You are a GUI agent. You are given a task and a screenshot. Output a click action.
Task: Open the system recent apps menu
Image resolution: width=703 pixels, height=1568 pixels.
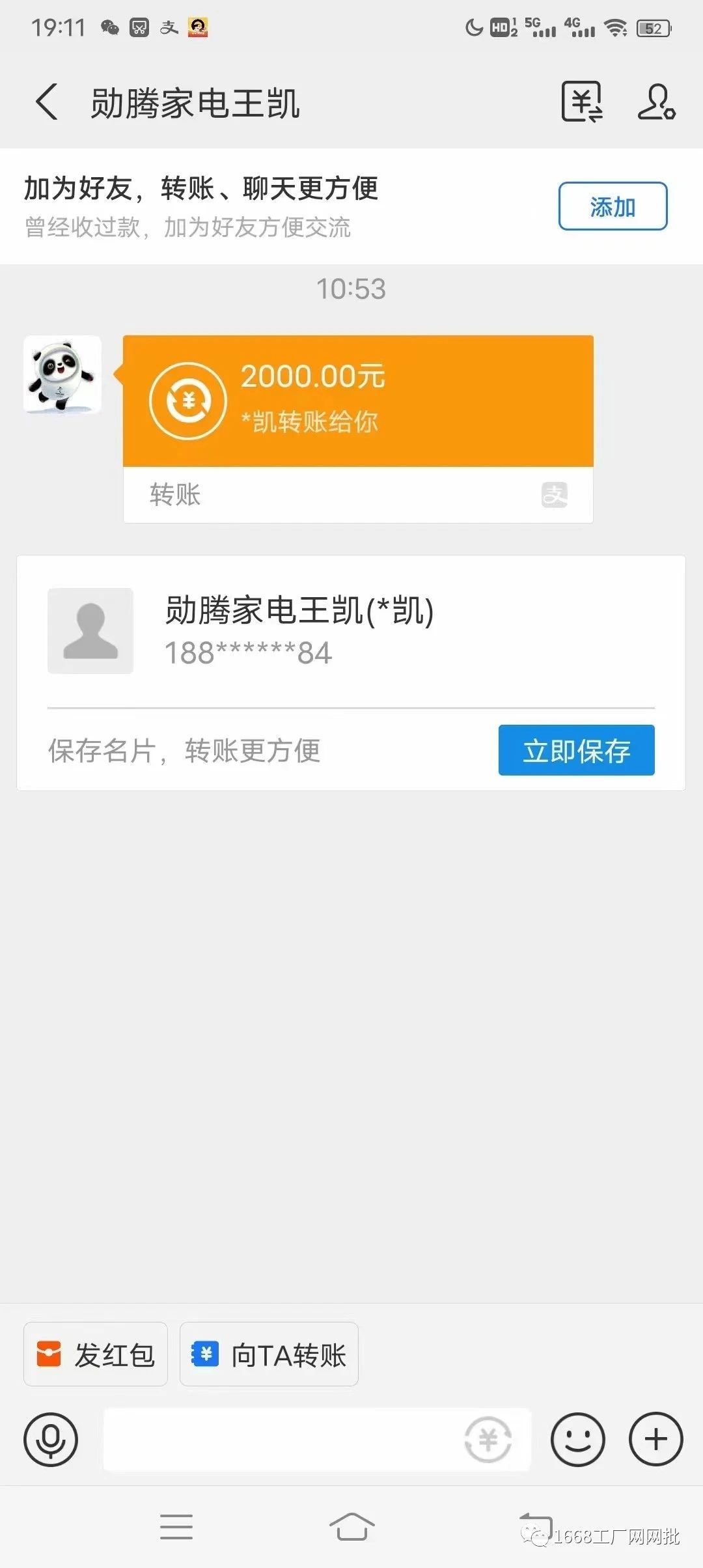pyautogui.click(x=176, y=1526)
